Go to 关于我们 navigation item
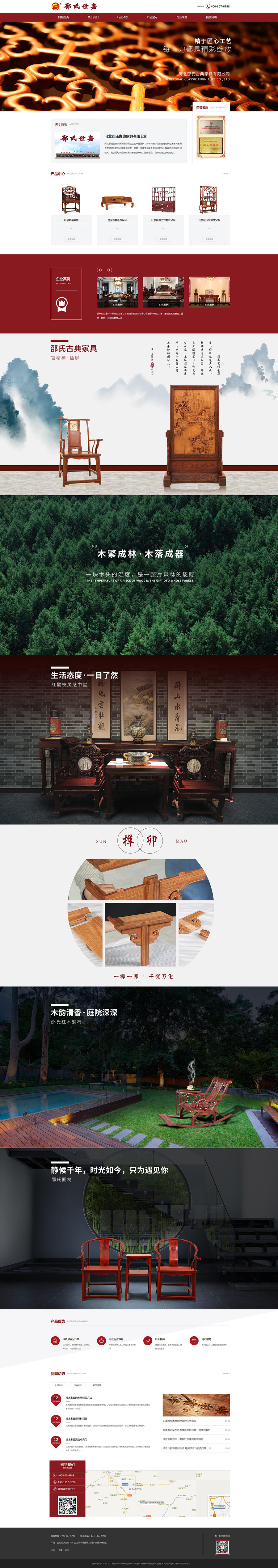Viewport: 278px width, 1568px height. (93, 18)
